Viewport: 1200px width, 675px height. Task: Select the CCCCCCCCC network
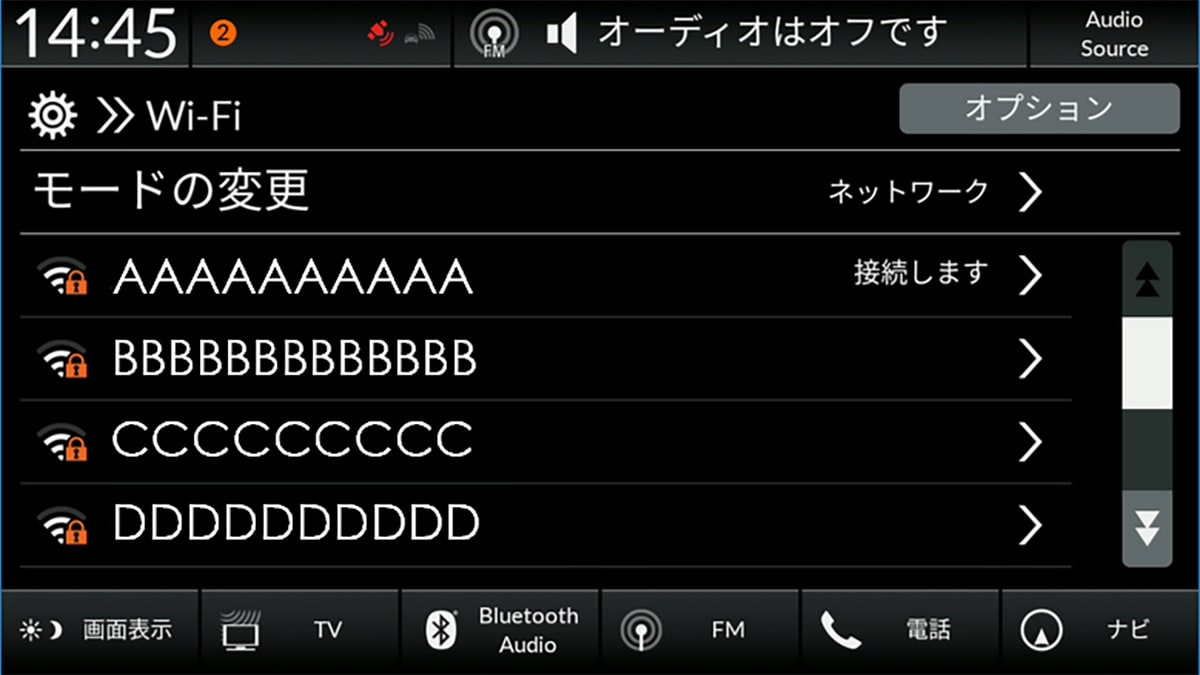tap(540, 441)
